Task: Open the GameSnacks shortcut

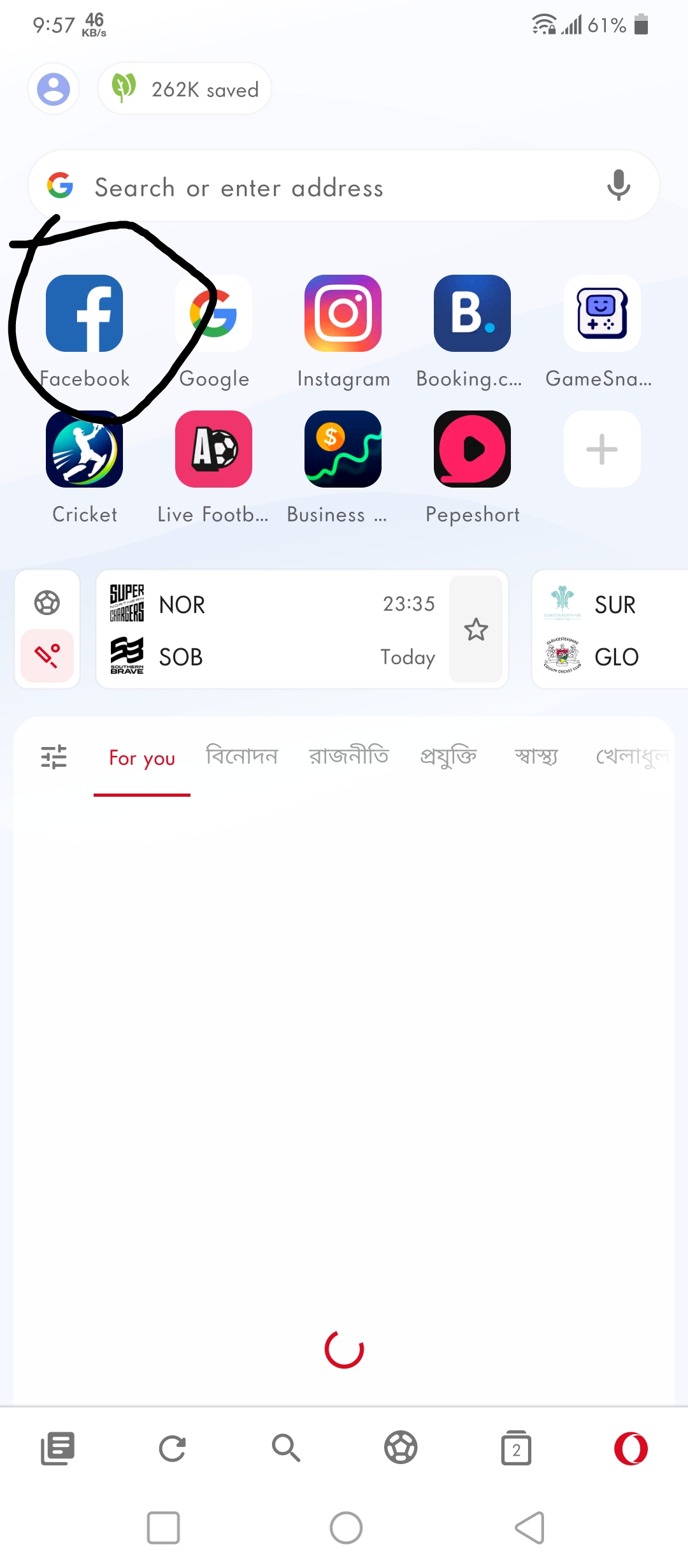Action: click(602, 314)
